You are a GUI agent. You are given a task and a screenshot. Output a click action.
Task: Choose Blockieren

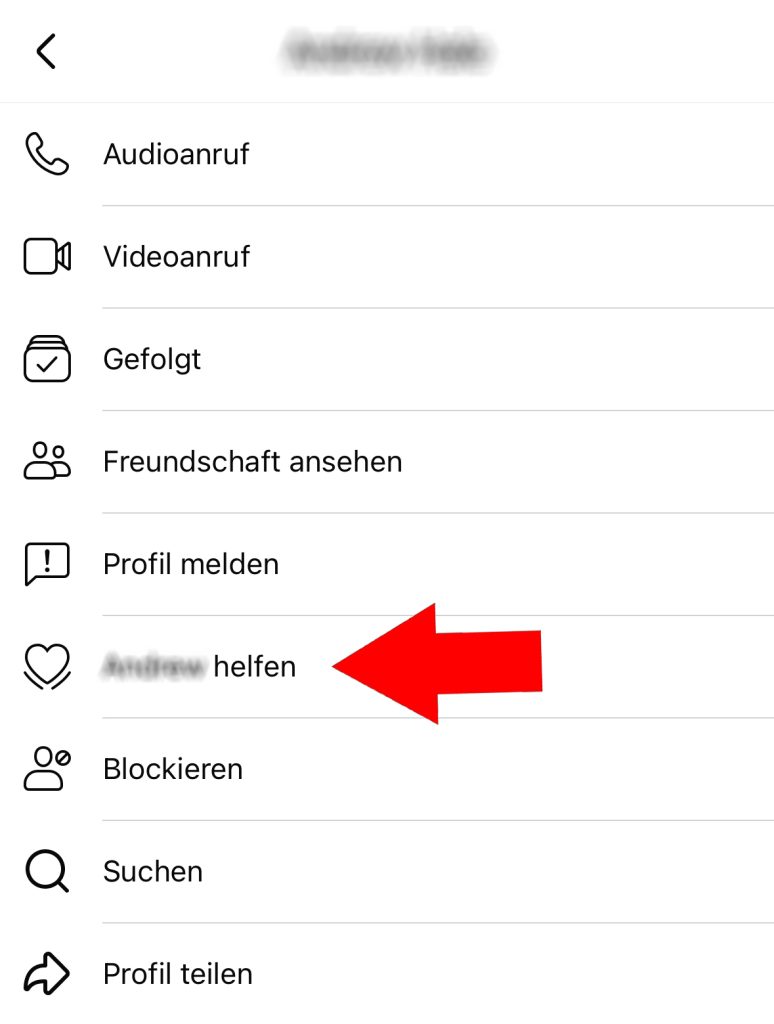pyautogui.click(x=172, y=769)
